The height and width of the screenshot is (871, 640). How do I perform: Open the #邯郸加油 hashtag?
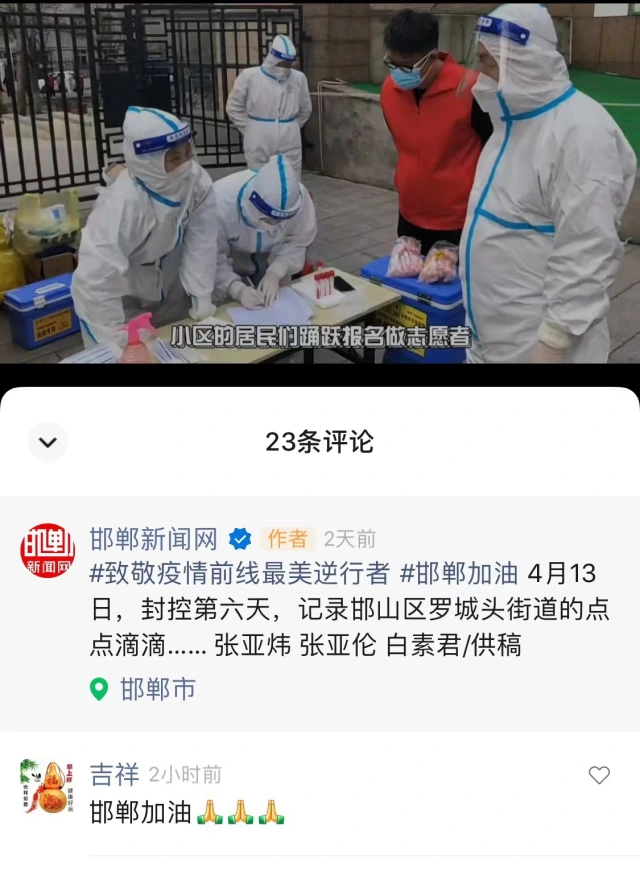[x=459, y=573]
